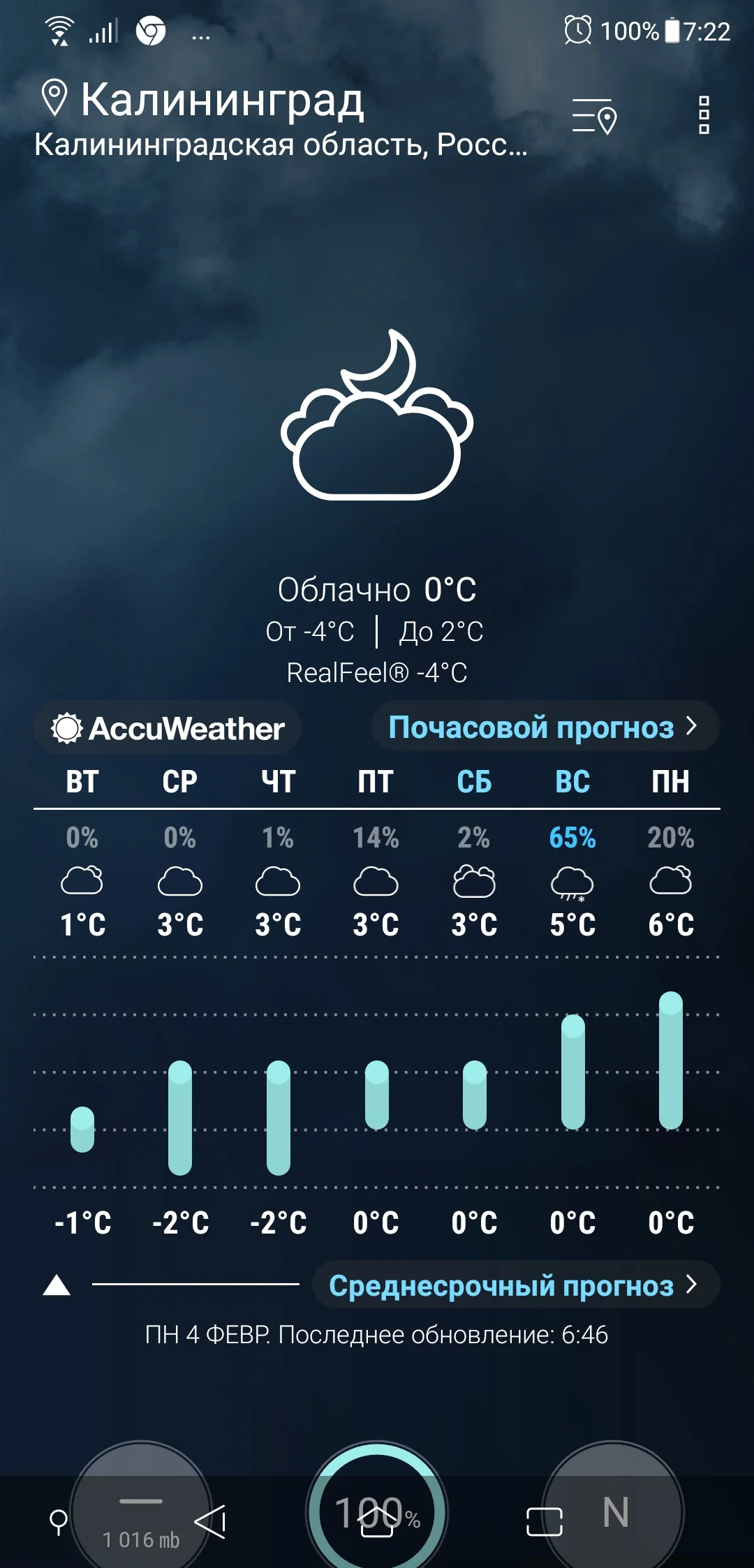This screenshot has height=1568, width=754.
Task: Open the Среднесрочный прогноз link
Action: [x=503, y=1285]
